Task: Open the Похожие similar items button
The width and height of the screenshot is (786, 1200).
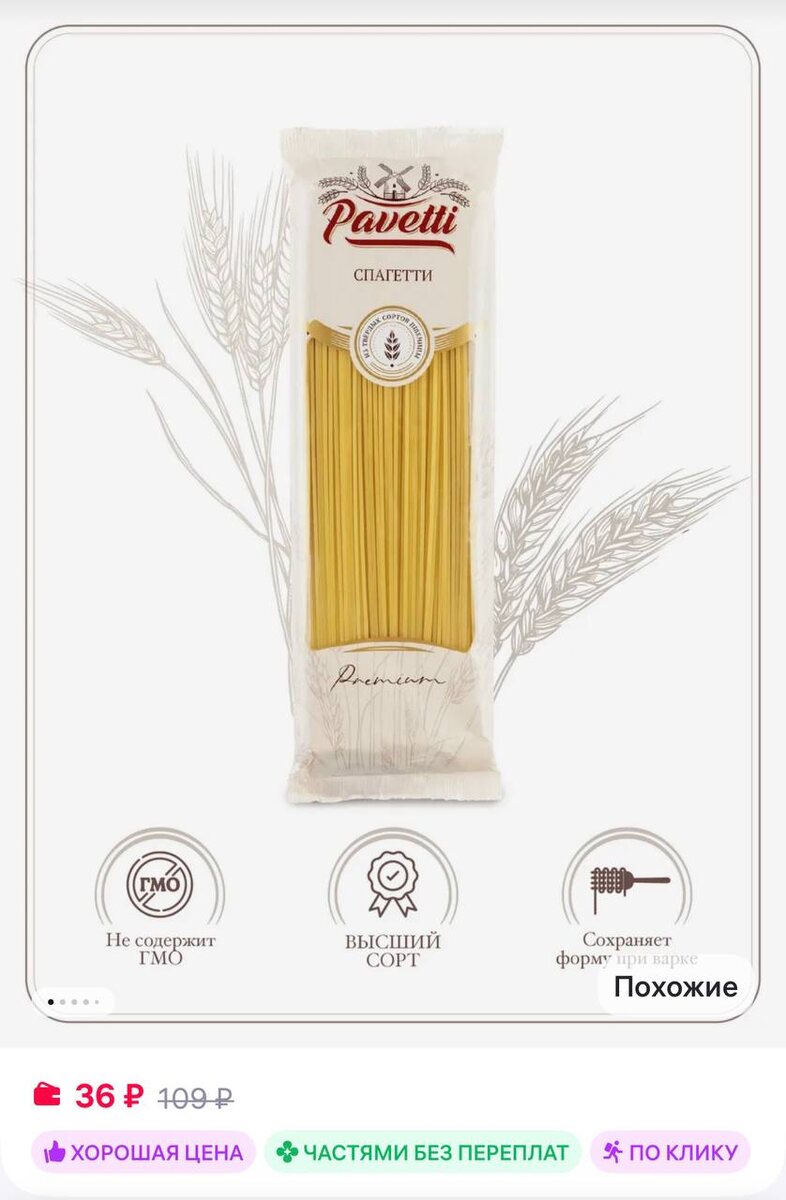Action: tap(675, 987)
